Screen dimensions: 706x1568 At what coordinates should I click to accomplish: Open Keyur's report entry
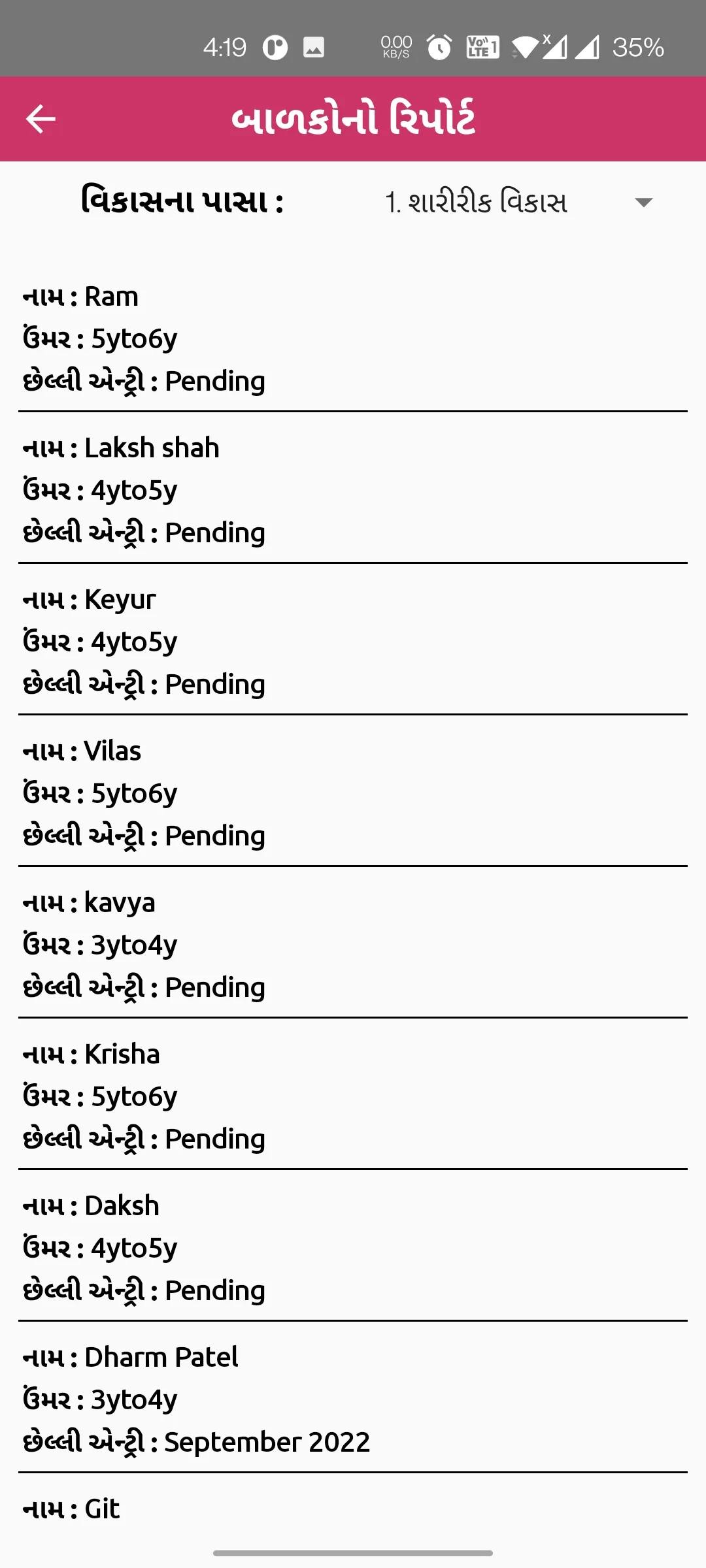[353, 642]
